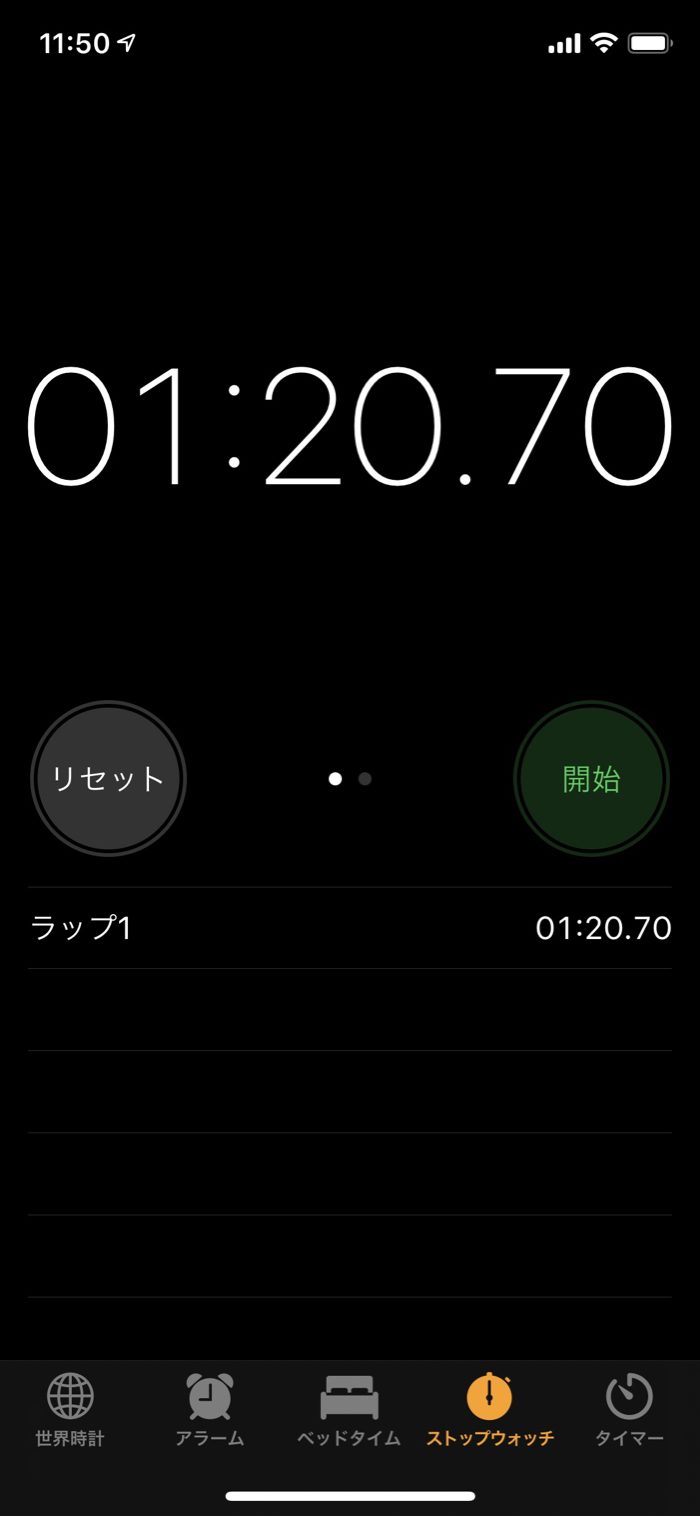Tap the stopwatch page indicator dots

pos(350,778)
